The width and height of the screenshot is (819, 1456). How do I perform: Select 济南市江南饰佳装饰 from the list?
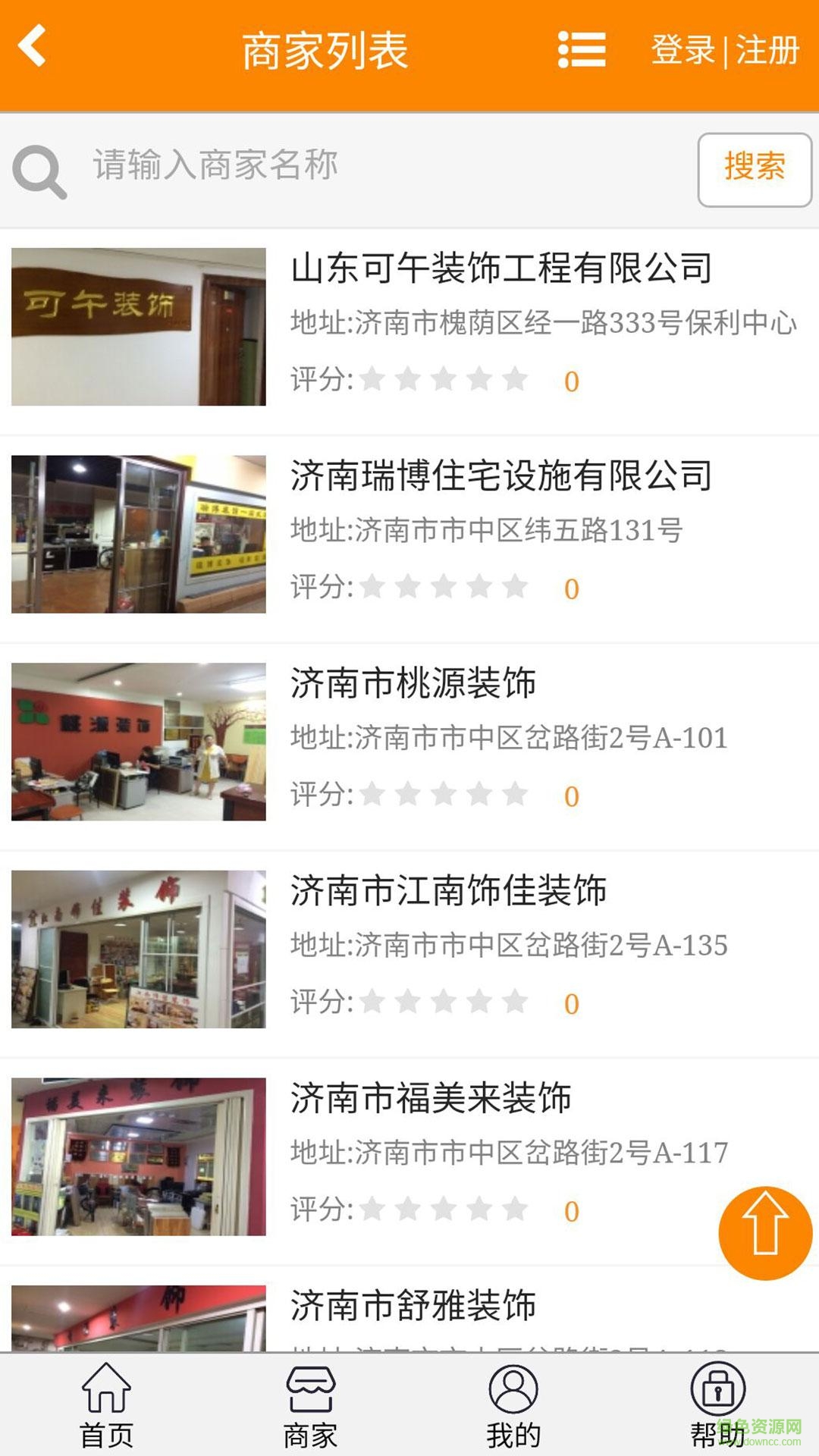coord(448,891)
